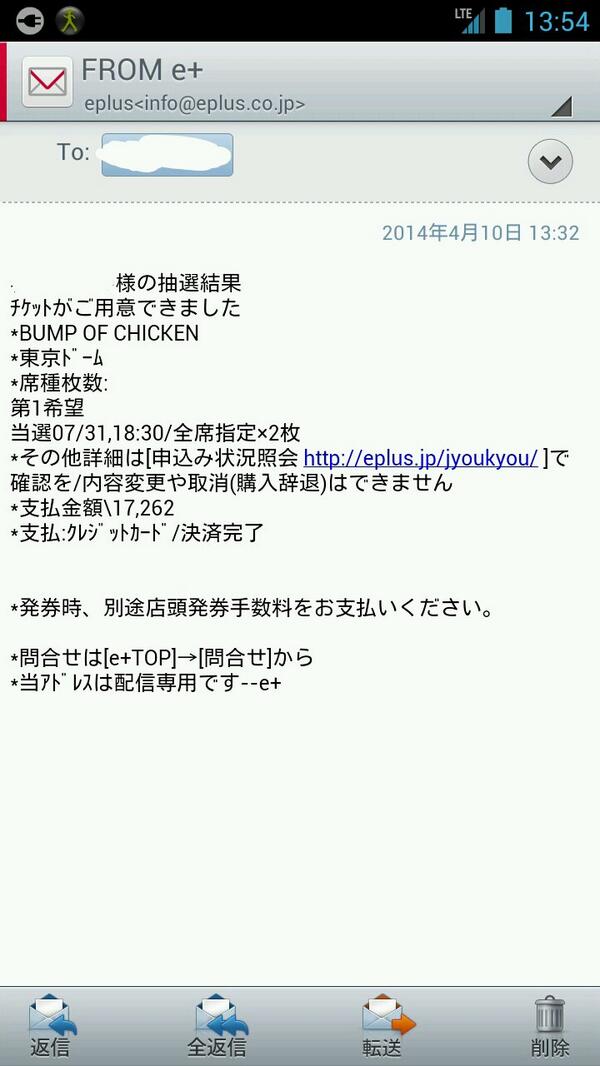This screenshot has height=1066, width=600.
Task: Tap the redacted recipient address chip
Action: [167, 154]
